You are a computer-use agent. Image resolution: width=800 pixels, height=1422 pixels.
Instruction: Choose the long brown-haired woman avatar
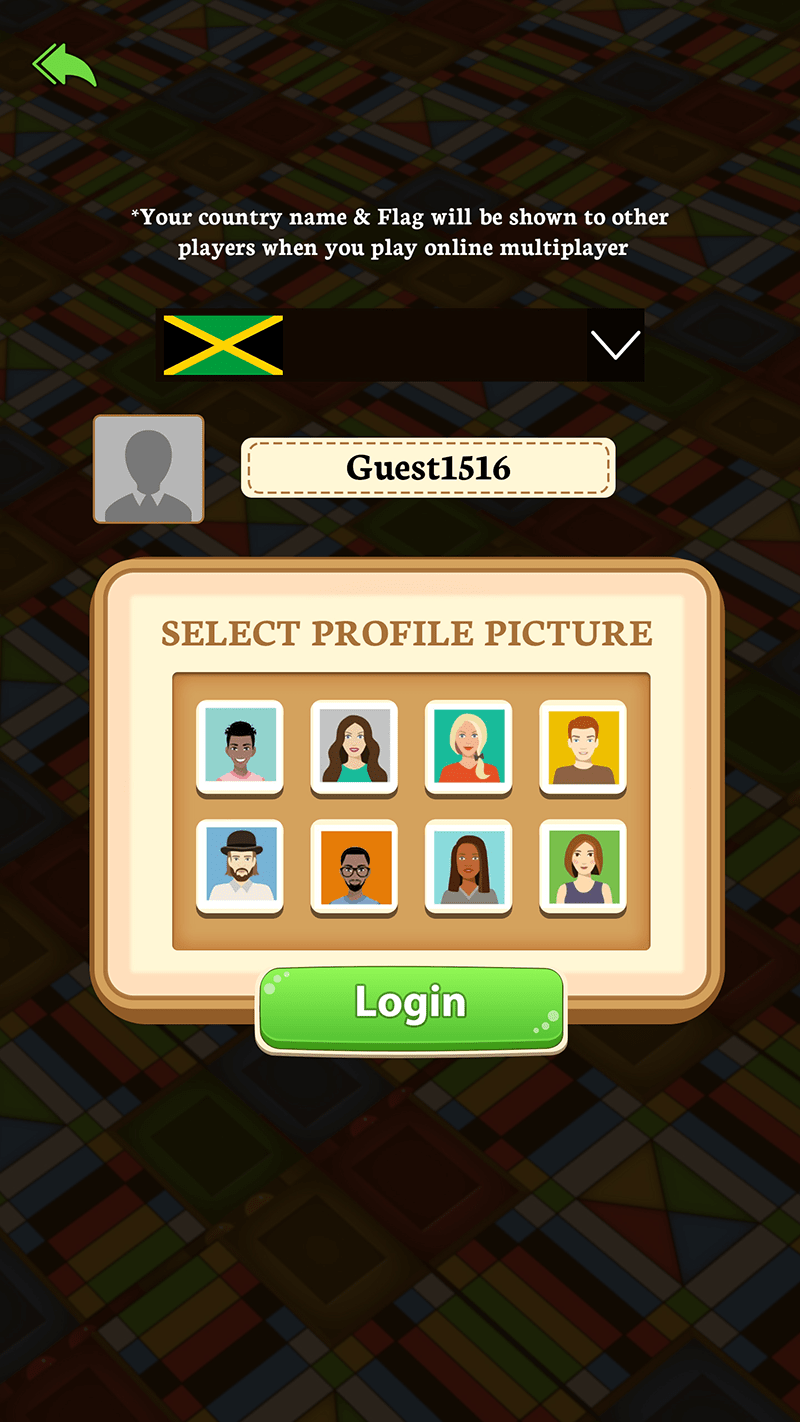[354, 747]
